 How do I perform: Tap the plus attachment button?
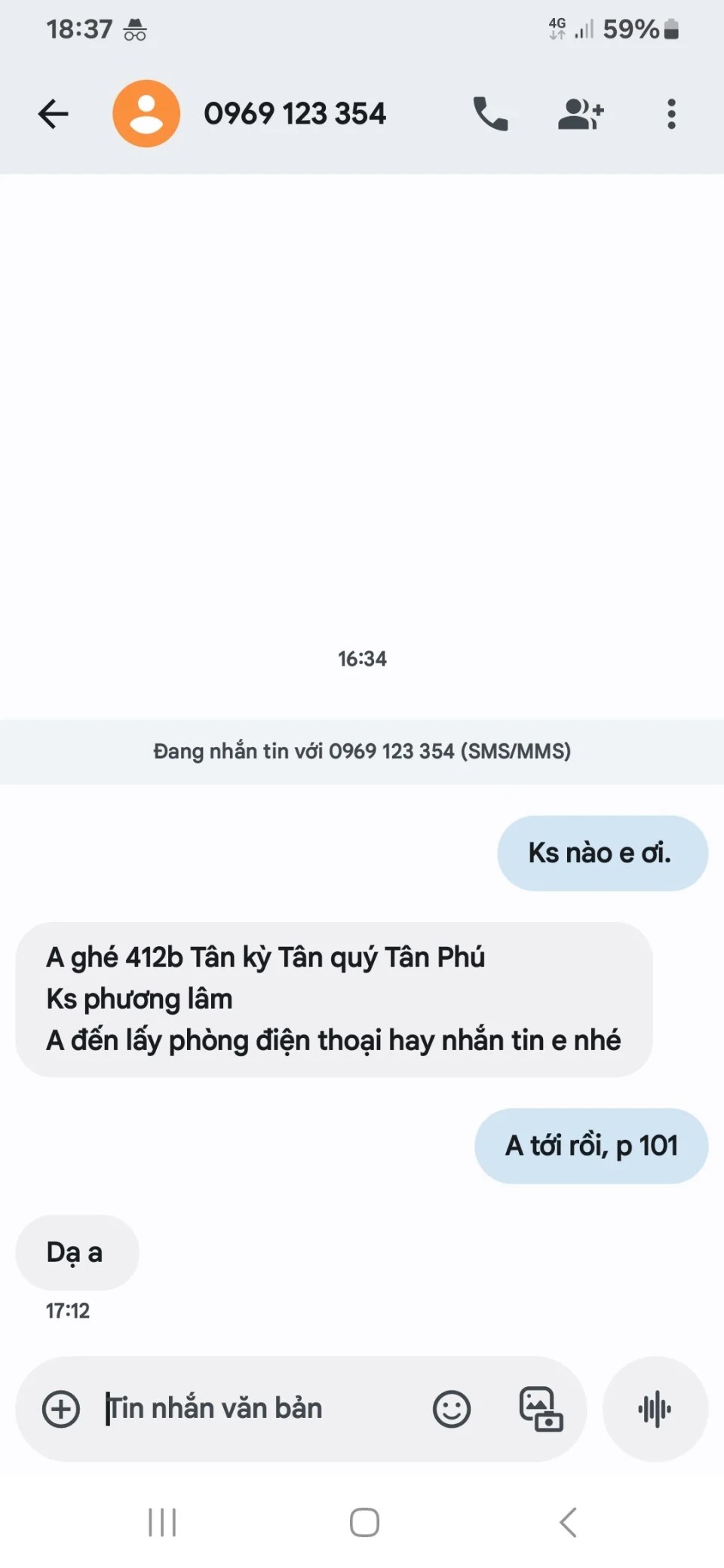(x=61, y=1409)
